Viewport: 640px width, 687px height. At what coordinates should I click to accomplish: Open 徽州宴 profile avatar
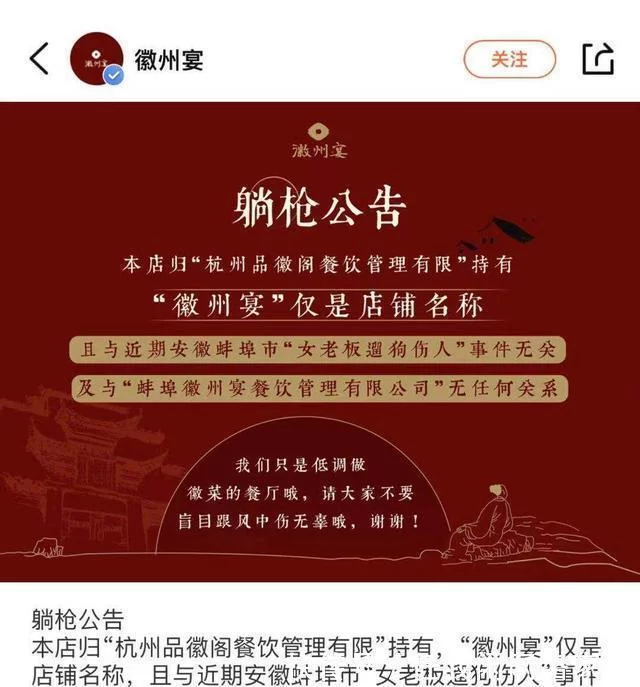point(96,59)
